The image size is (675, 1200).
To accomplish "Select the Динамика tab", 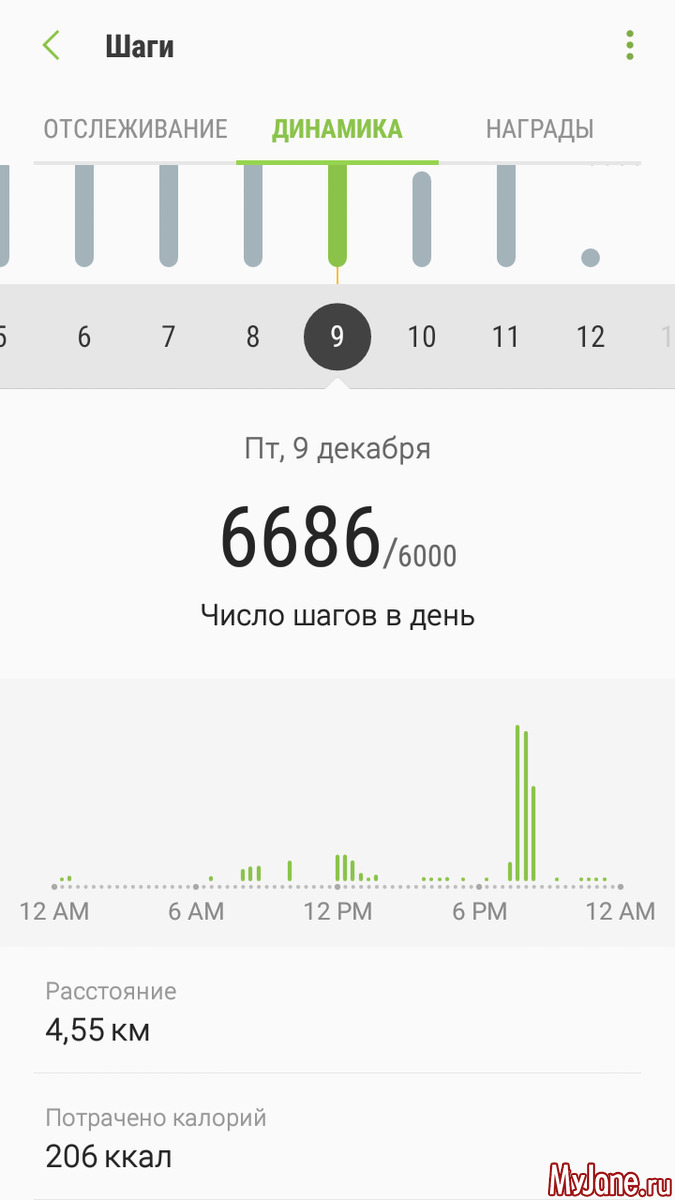I will click(337, 129).
